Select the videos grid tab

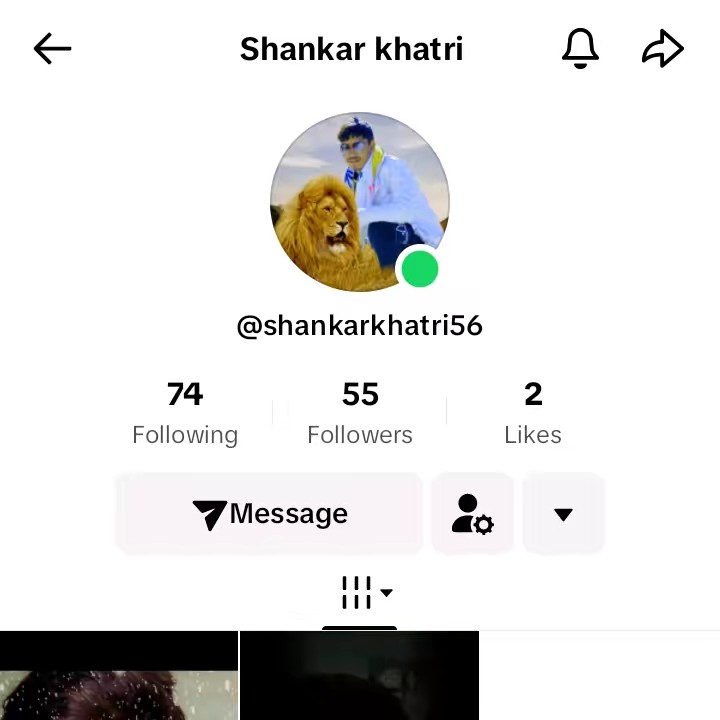point(360,593)
